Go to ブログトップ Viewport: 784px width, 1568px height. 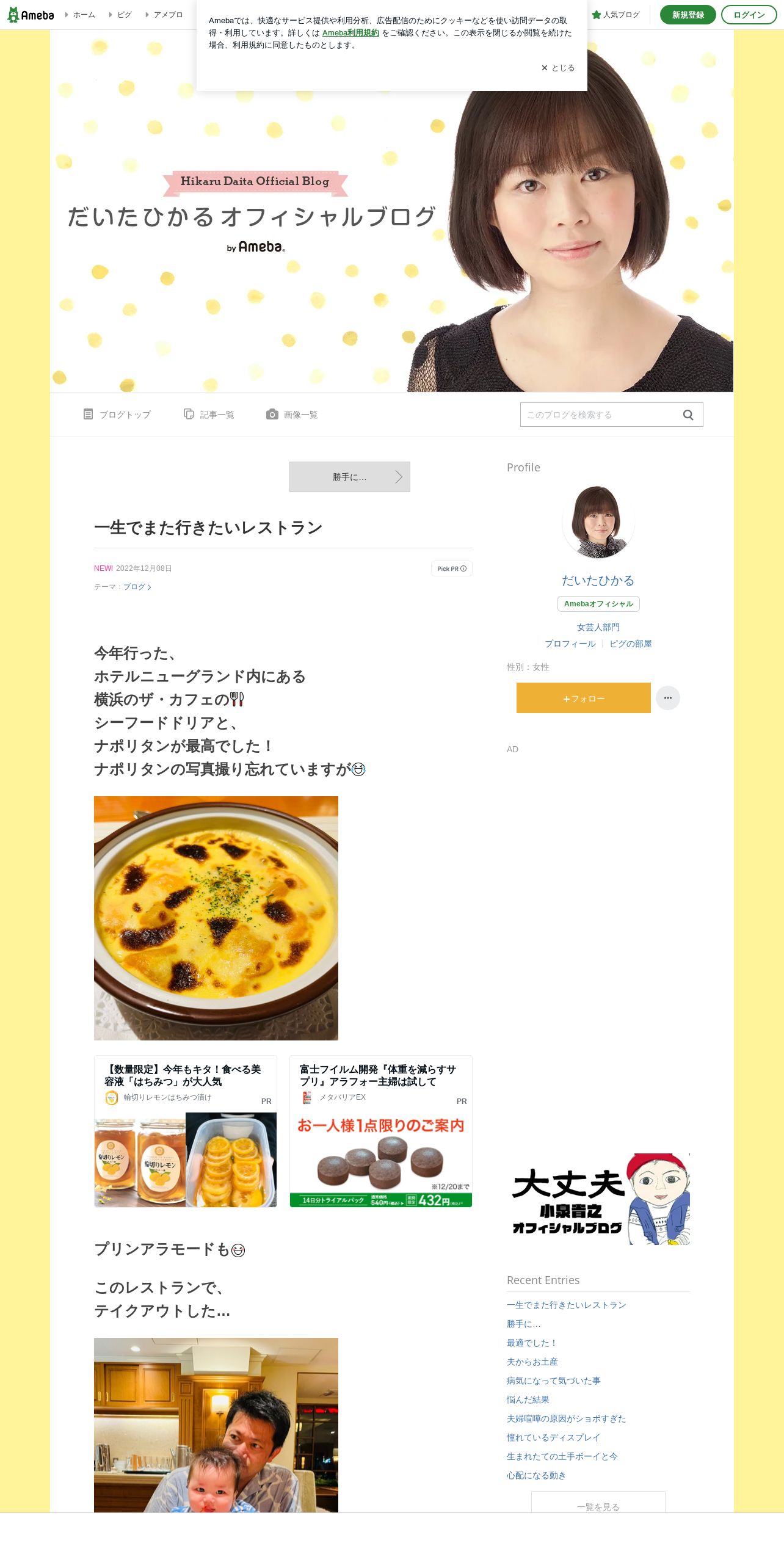coord(117,415)
